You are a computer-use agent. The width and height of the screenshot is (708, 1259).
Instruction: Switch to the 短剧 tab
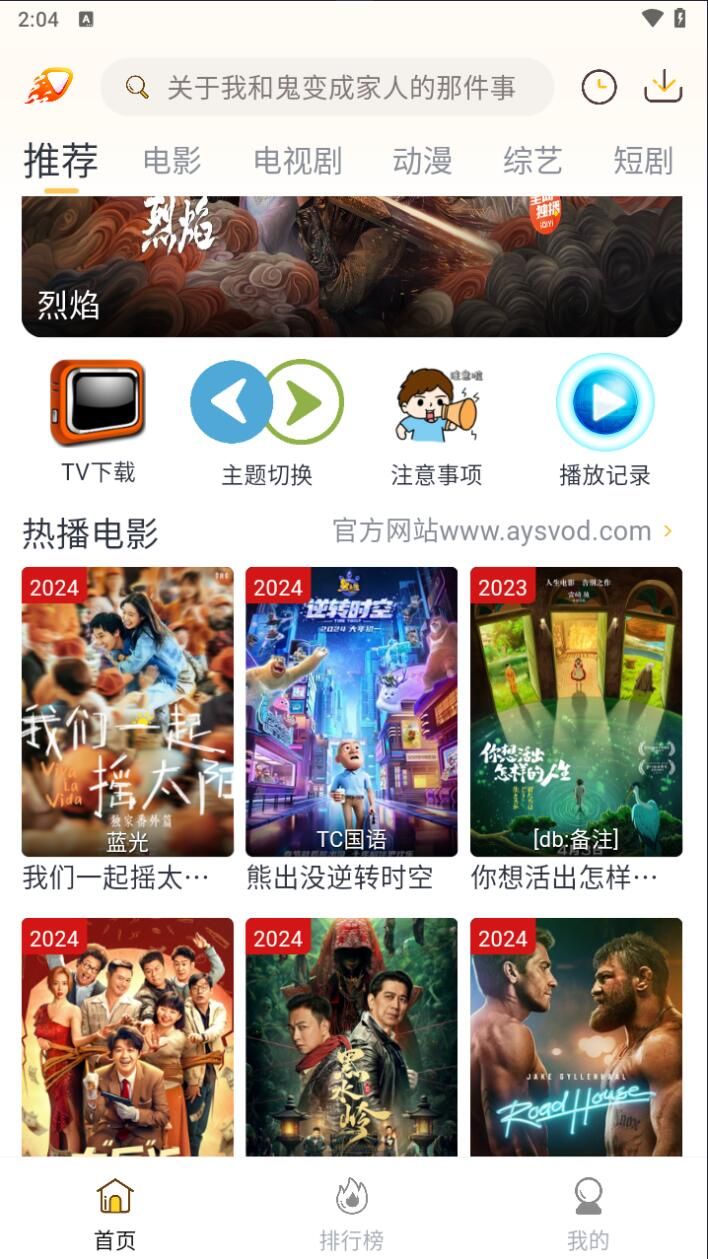pos(642,161)
